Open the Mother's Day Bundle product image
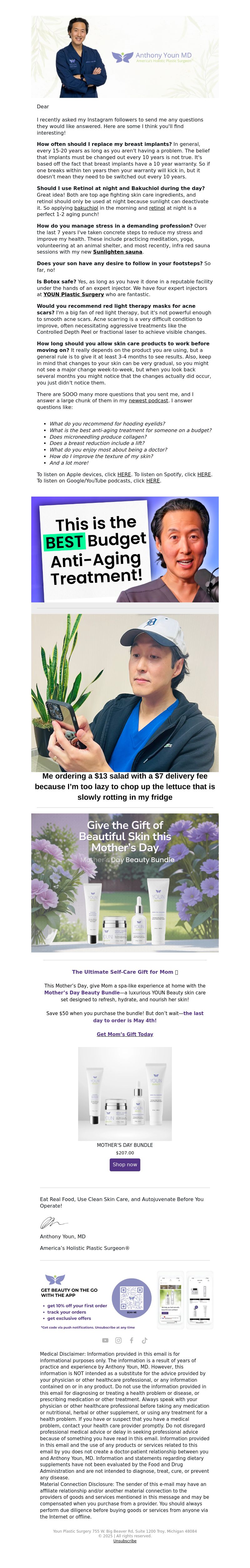The image size is (250, 1568). click(x=125, y=1093)
